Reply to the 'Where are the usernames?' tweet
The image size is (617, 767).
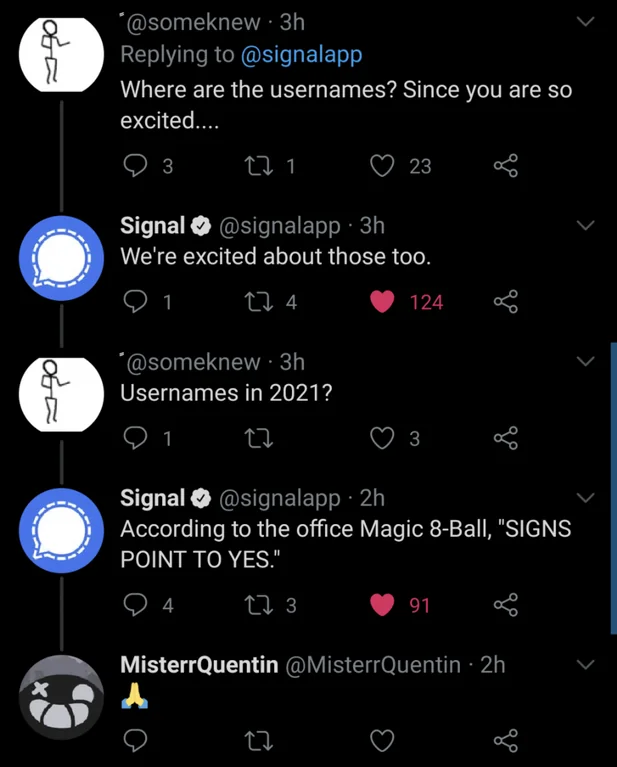click(x=134, y=166)
